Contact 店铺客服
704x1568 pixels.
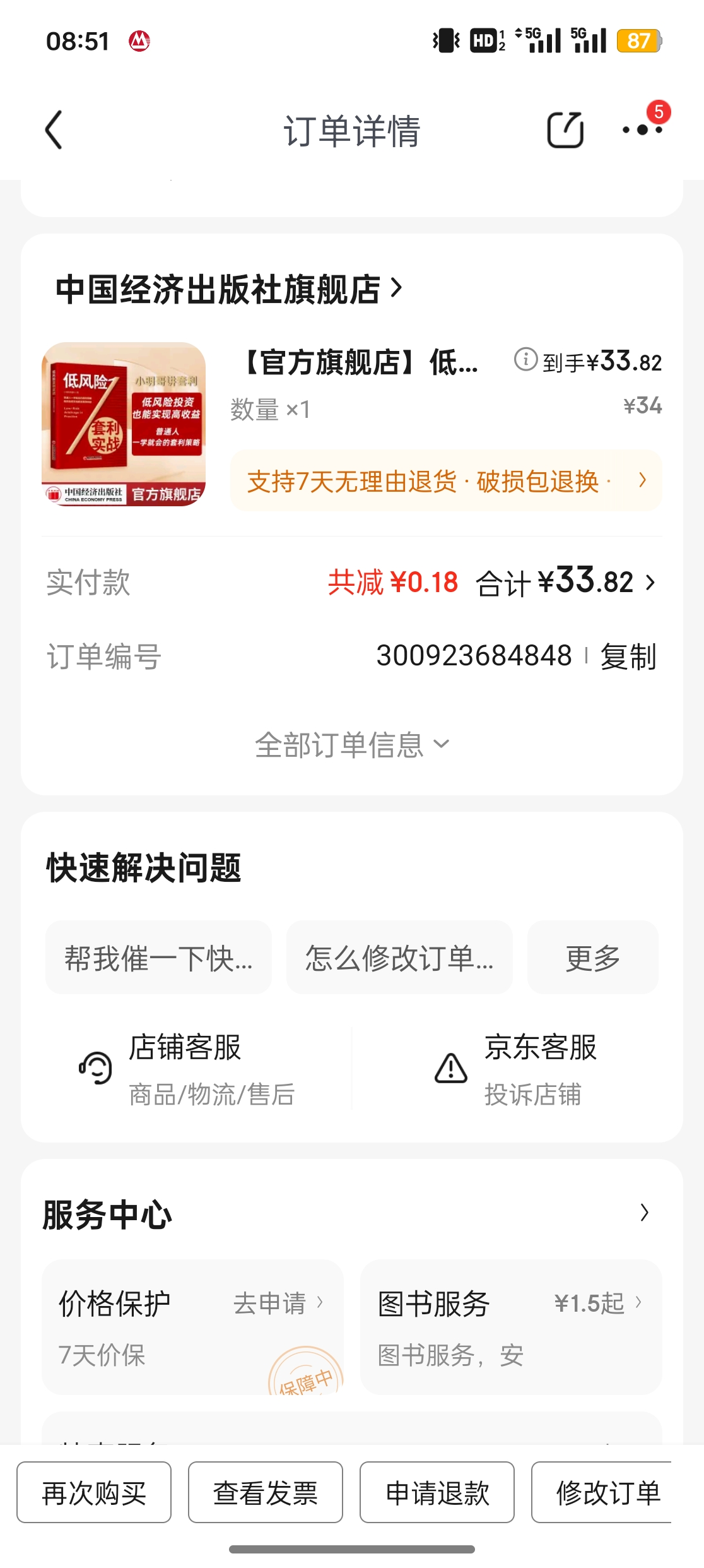coord(187,1068)
